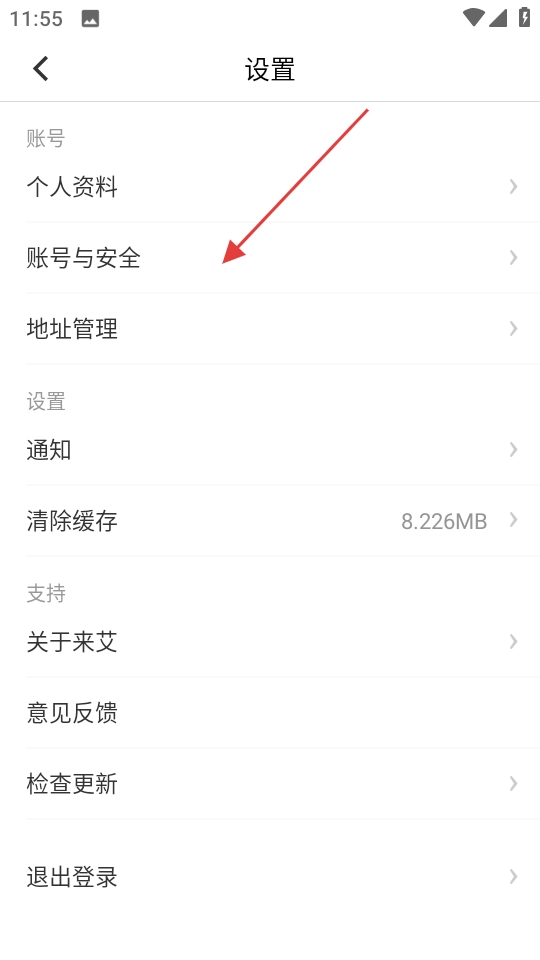Open 关于来艾

tap(270, 642)
